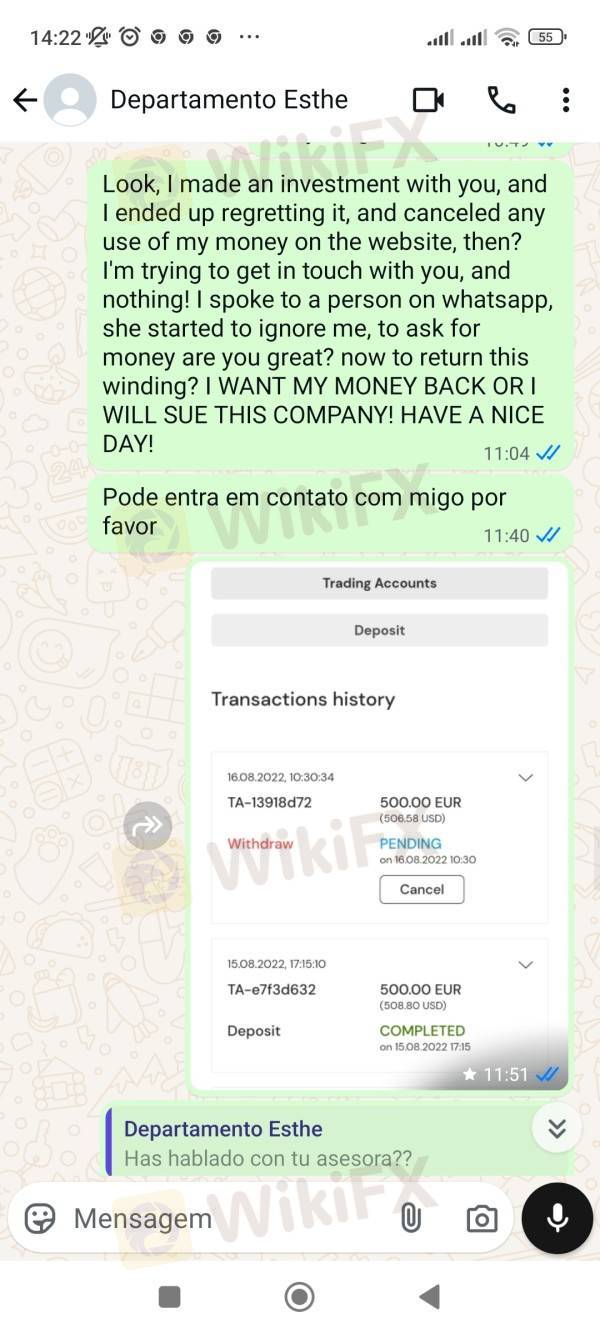This screenshot has width=600, height=1333.
Task: Open the camera from the message bar
Action: click(x=482, y=1219)
